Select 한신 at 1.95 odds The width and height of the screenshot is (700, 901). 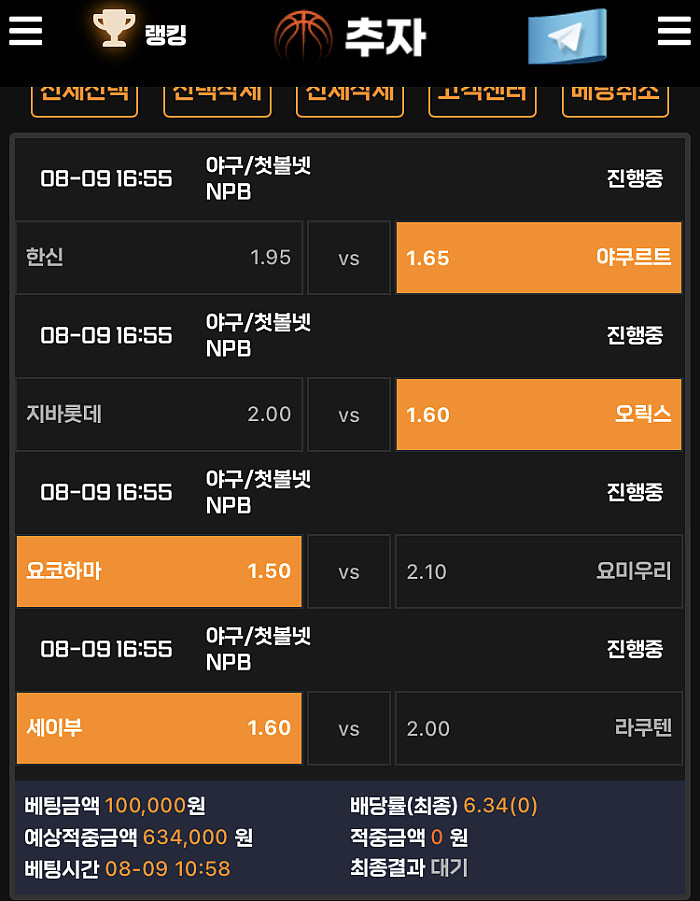click(160, 258)
